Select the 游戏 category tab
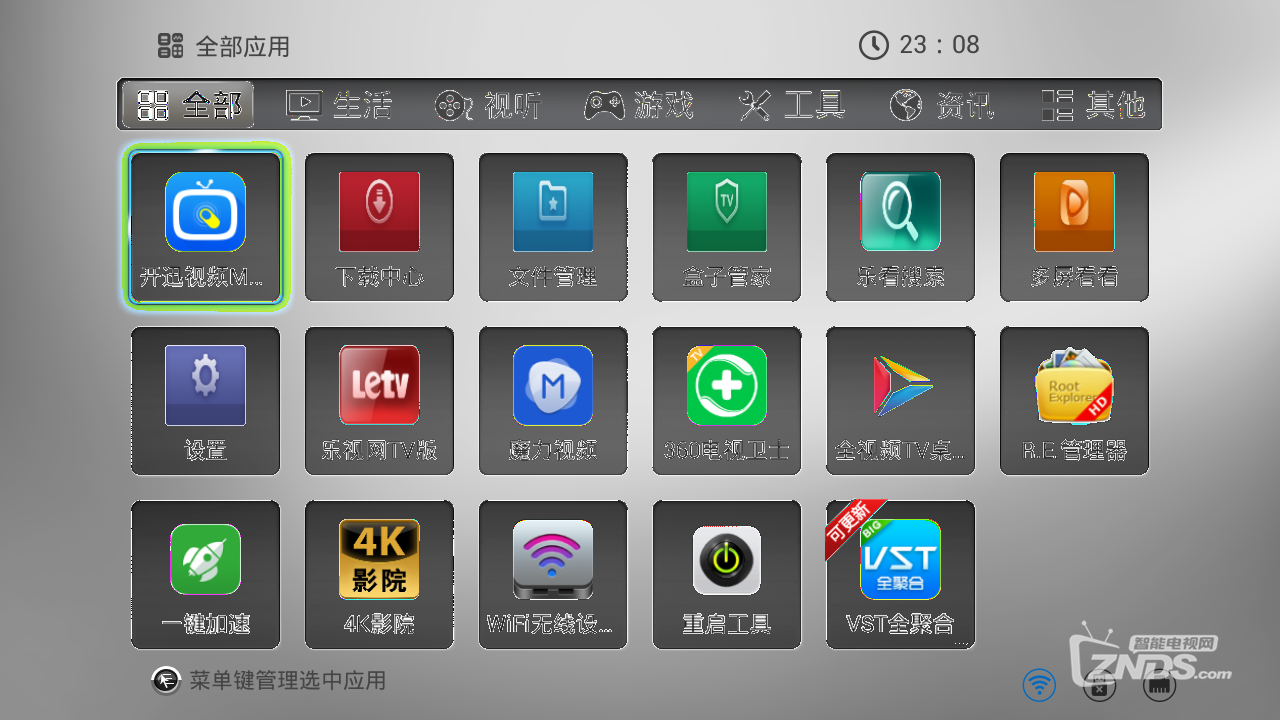This screenshot has width=1280, height=720. 638,105
